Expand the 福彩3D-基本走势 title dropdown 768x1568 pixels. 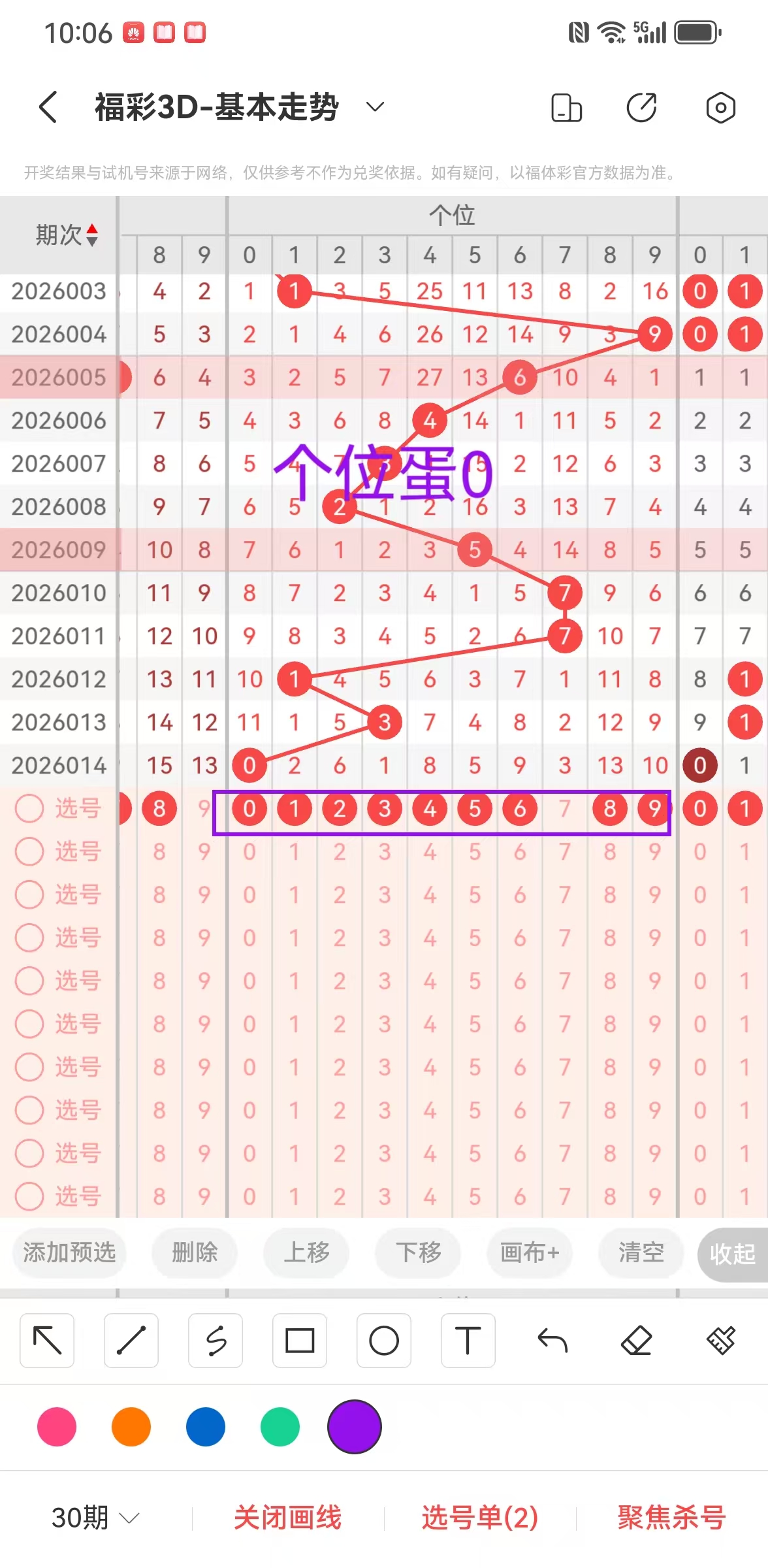[x=374, y=106]
